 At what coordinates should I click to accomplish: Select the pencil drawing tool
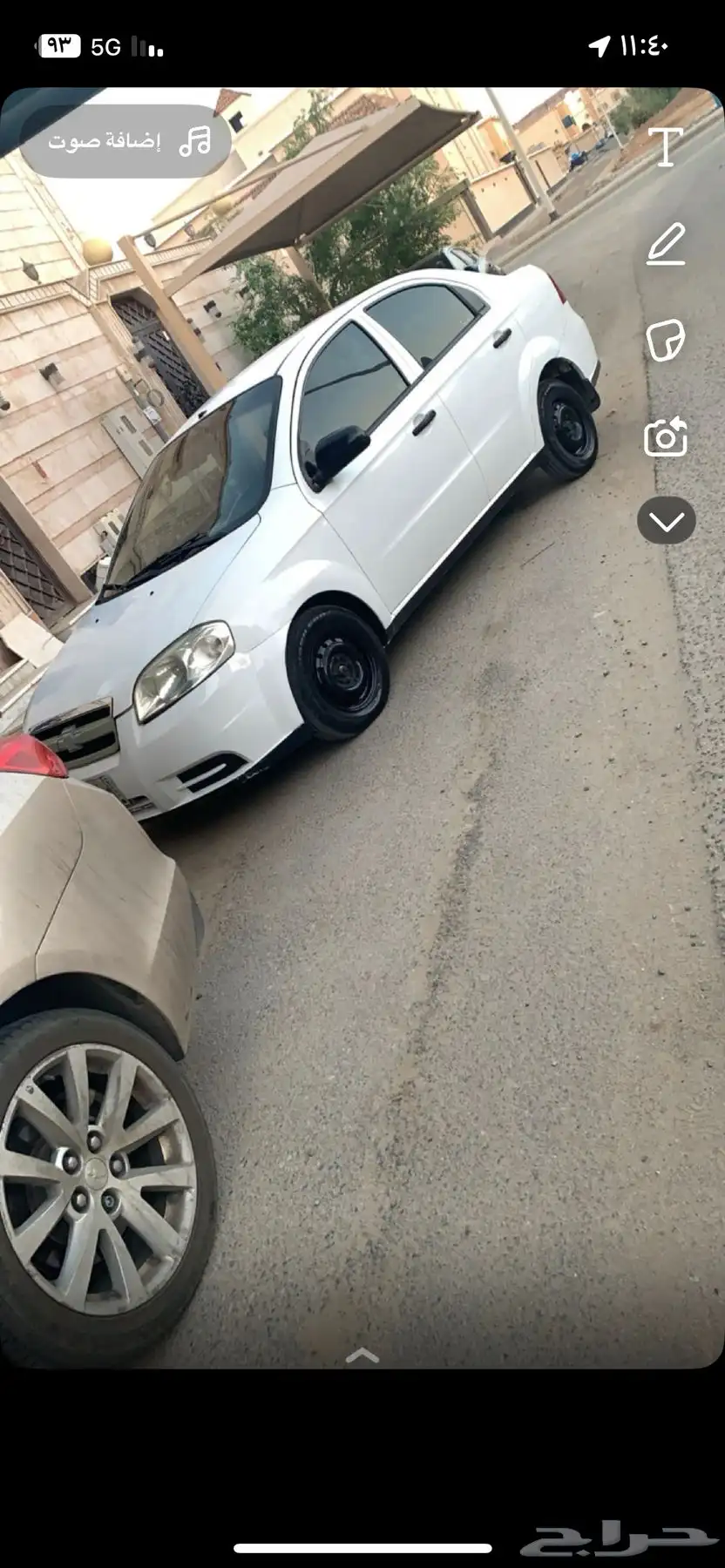click(x=667, y=244)
